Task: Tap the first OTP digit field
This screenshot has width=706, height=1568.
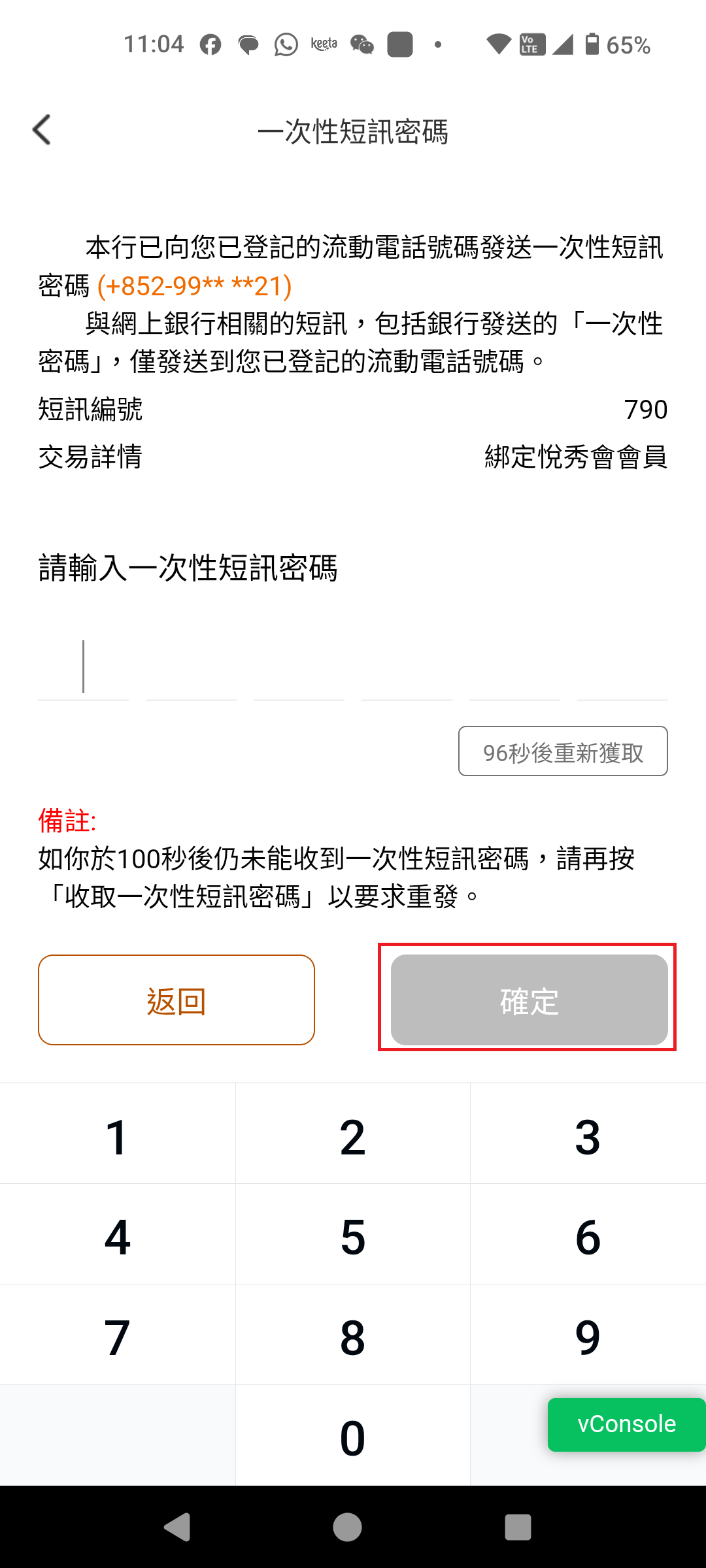Action: coord(83,666)
